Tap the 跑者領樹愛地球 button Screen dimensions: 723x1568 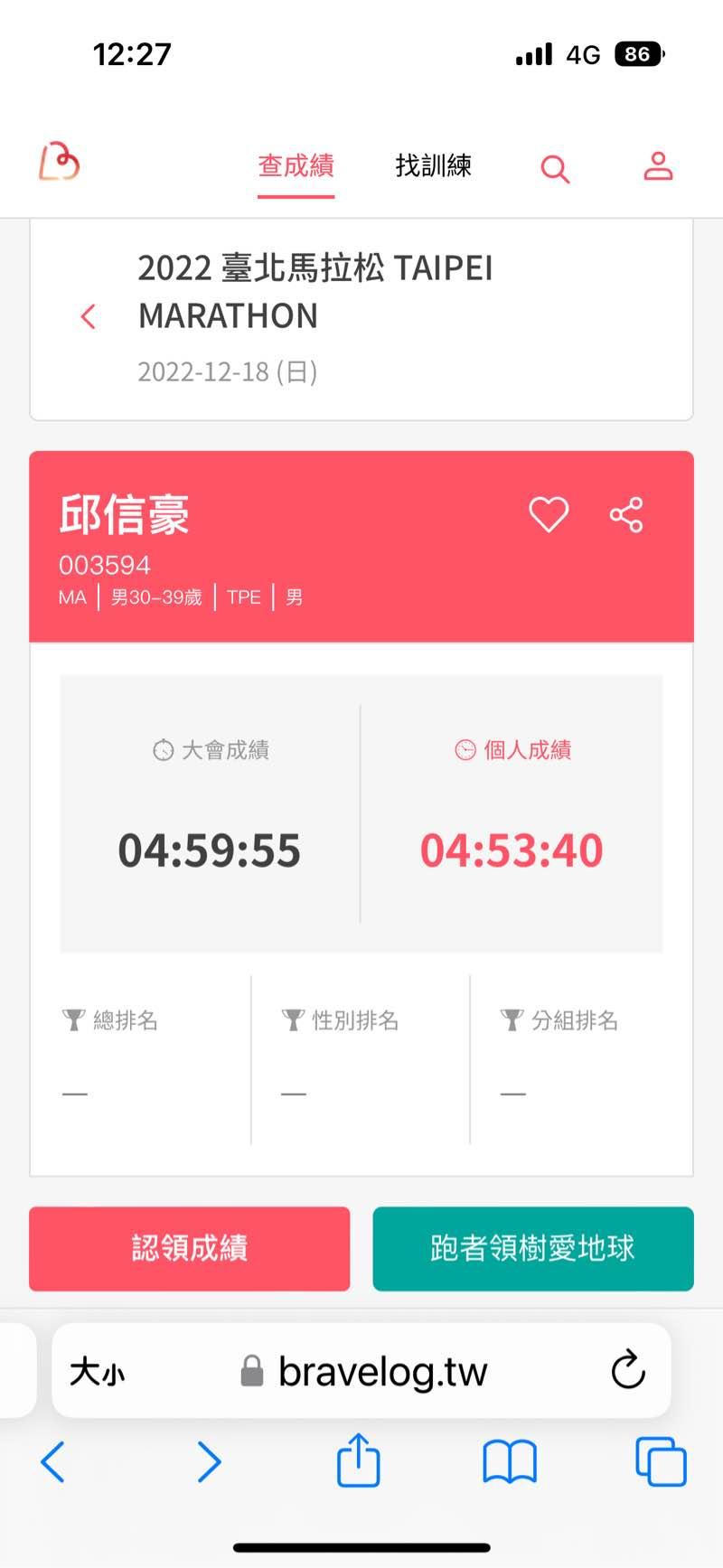tap(533, 1248)
